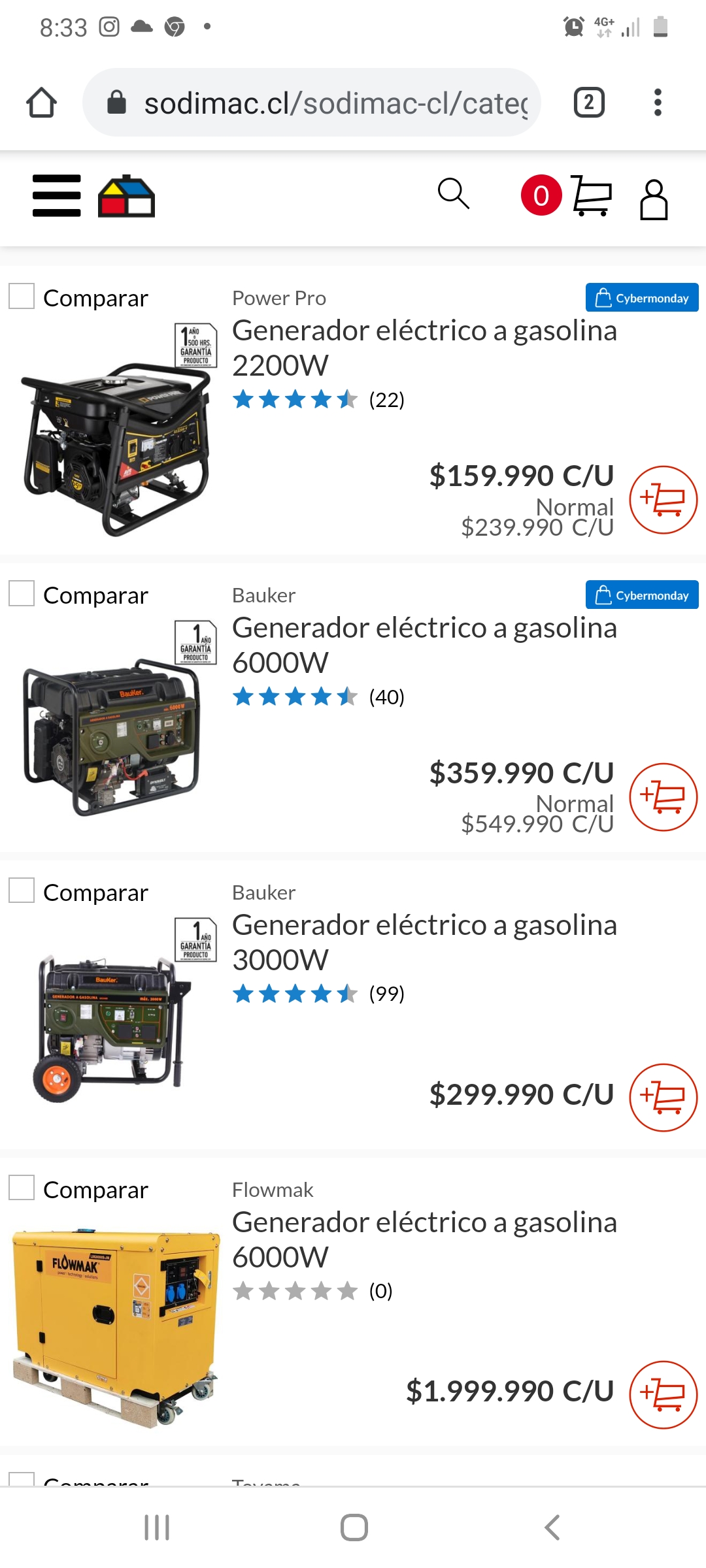The image size is (706, 1568).
Task: Open Generador eléctrico a gasolina 2200W product
Action: [424, 348]
